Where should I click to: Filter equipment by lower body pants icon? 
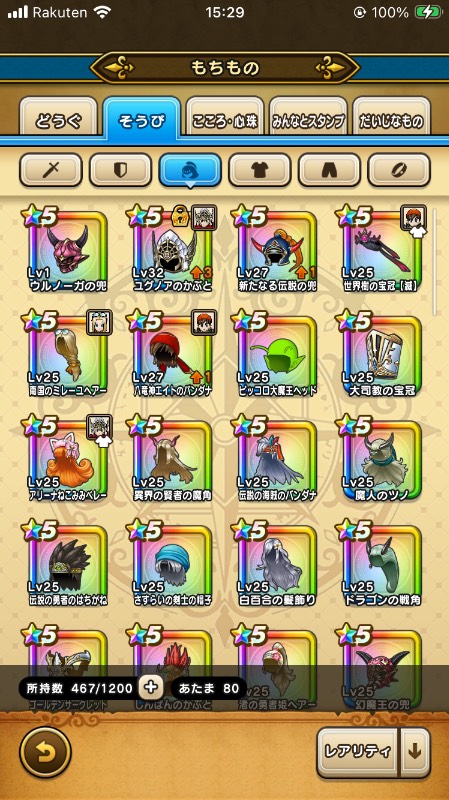pyautogui.click(x=329, y=170)
